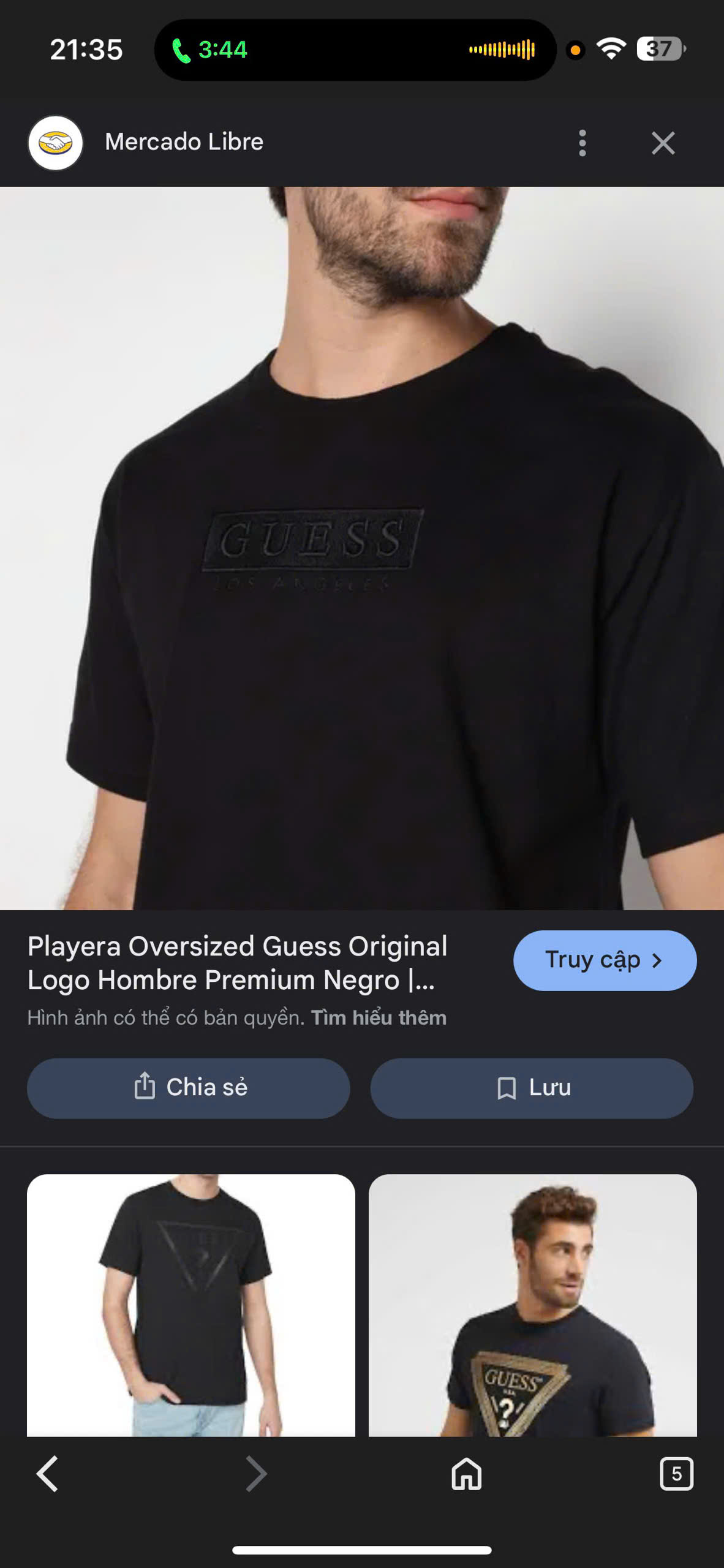Save the image with Lưu

(x=532, y=1088)
